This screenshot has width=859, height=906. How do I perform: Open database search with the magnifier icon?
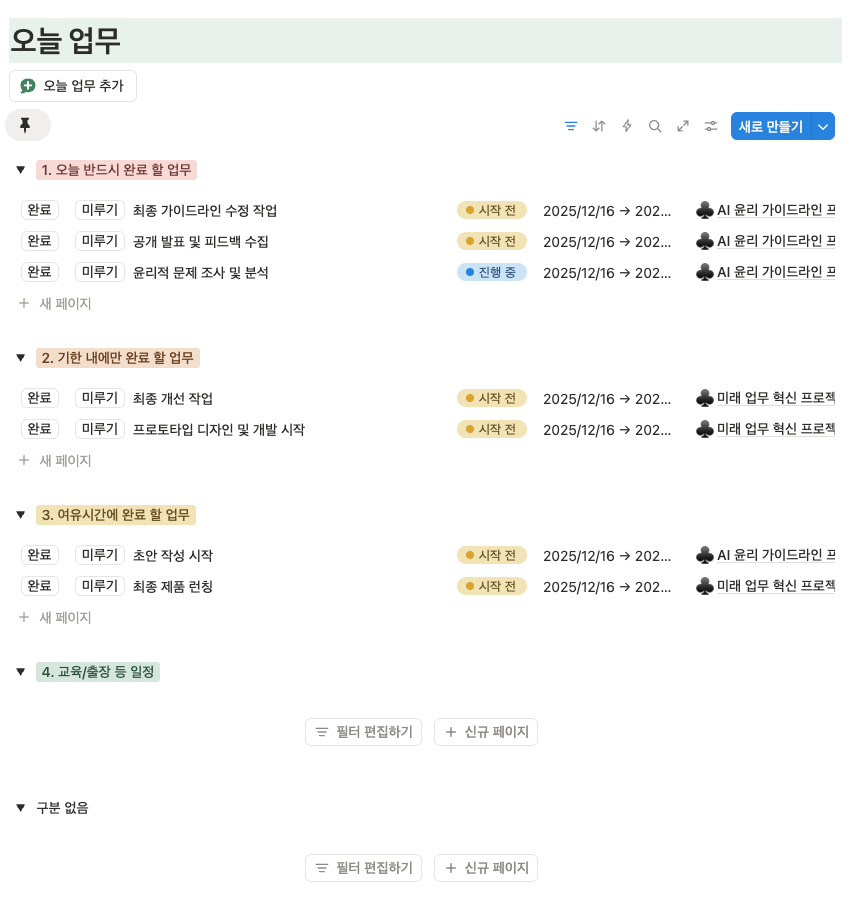click(655, 126)
